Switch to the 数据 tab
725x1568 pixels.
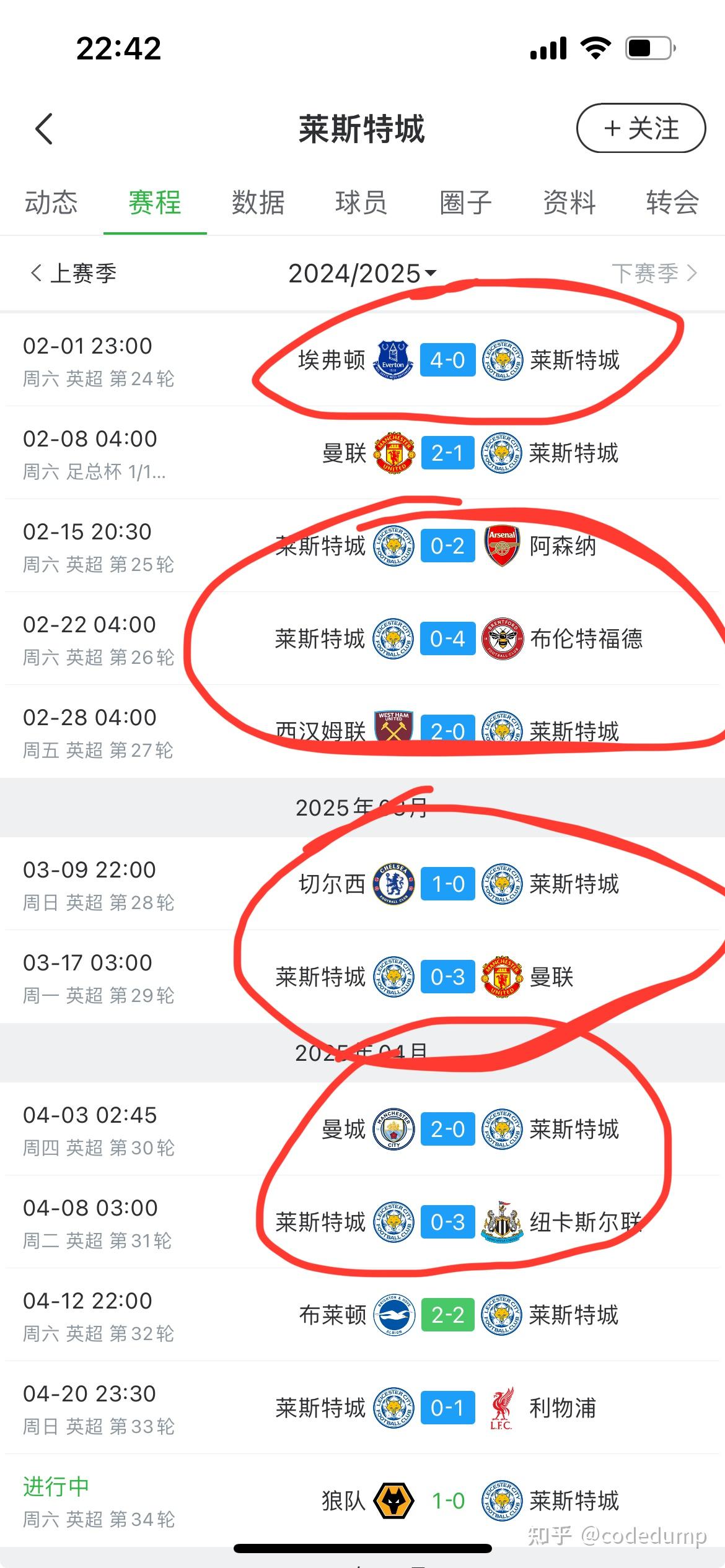pos(258,203)
